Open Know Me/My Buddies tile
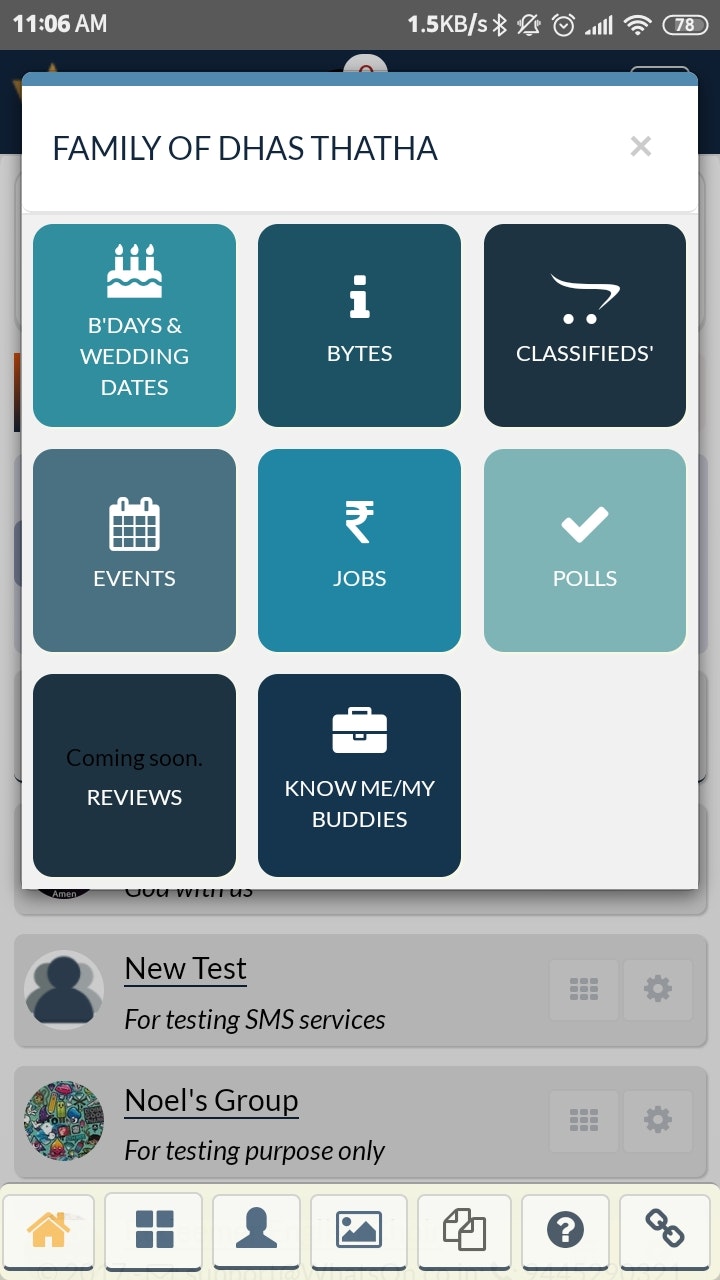Viewport: 720px width, 1280px height. [359, 775]
